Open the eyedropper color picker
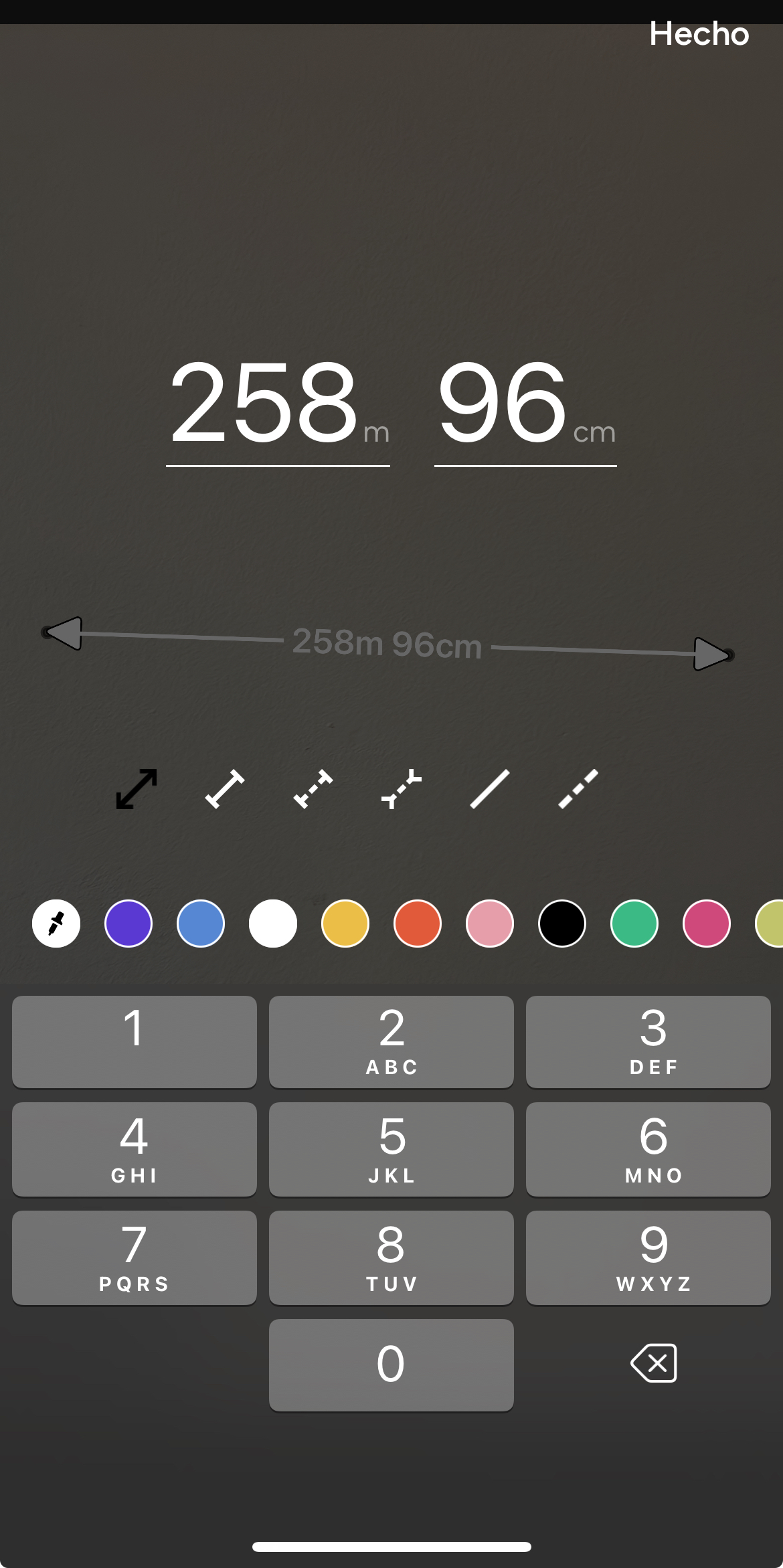 (56, 924)
